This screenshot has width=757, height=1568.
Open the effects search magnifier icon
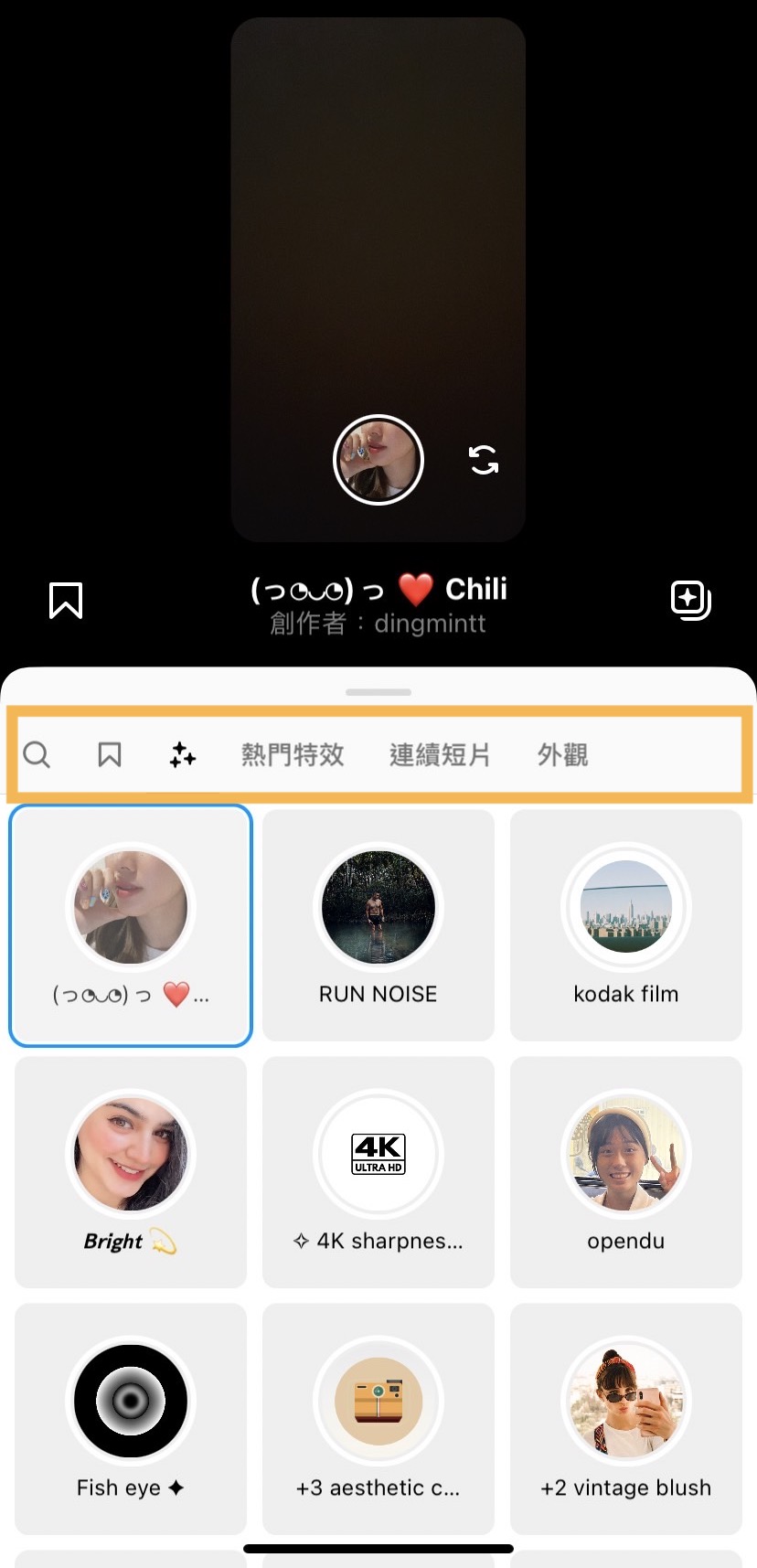(x=37, y=754)
